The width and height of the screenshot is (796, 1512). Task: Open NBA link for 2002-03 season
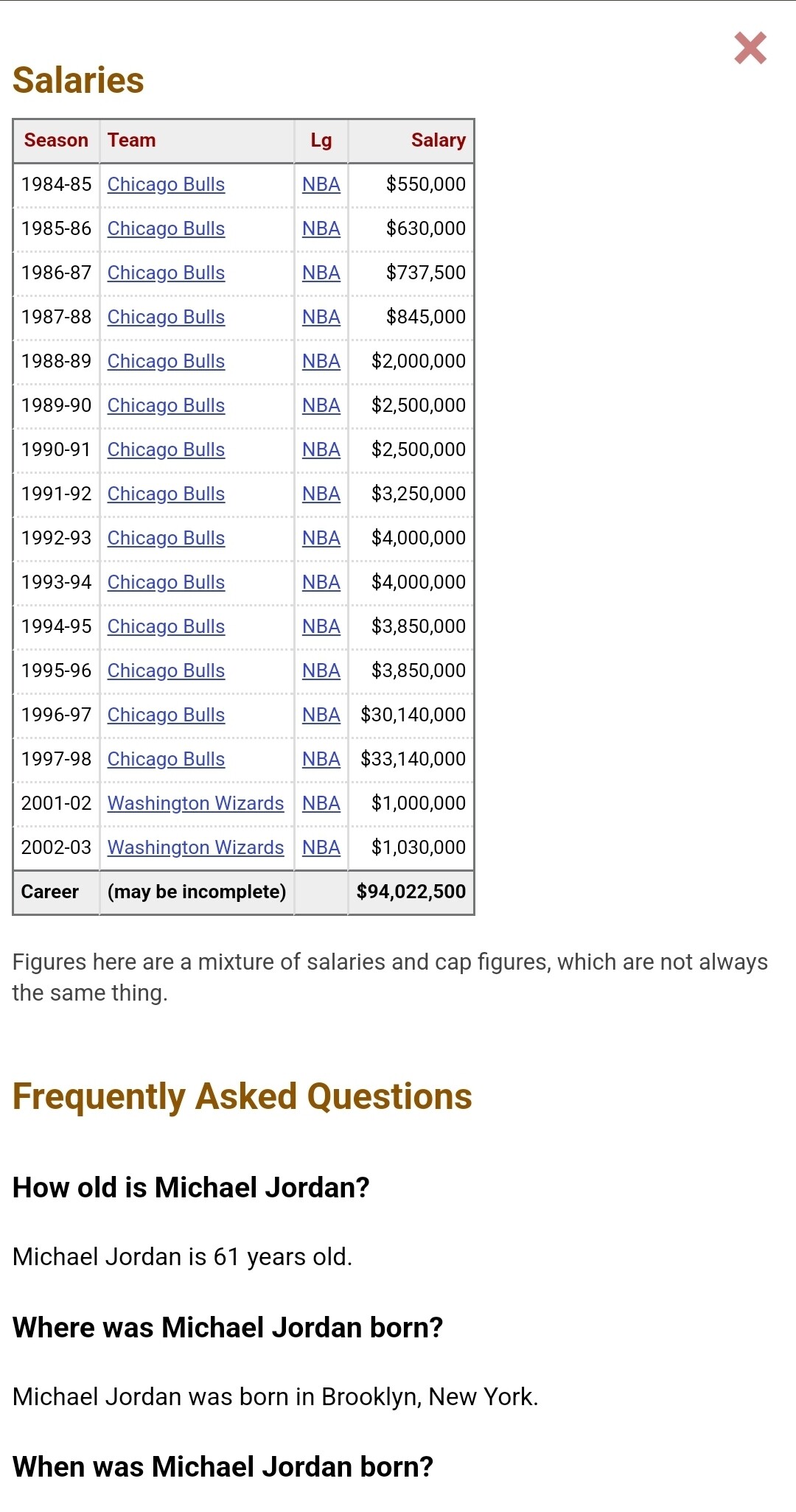tap(321, 847)
